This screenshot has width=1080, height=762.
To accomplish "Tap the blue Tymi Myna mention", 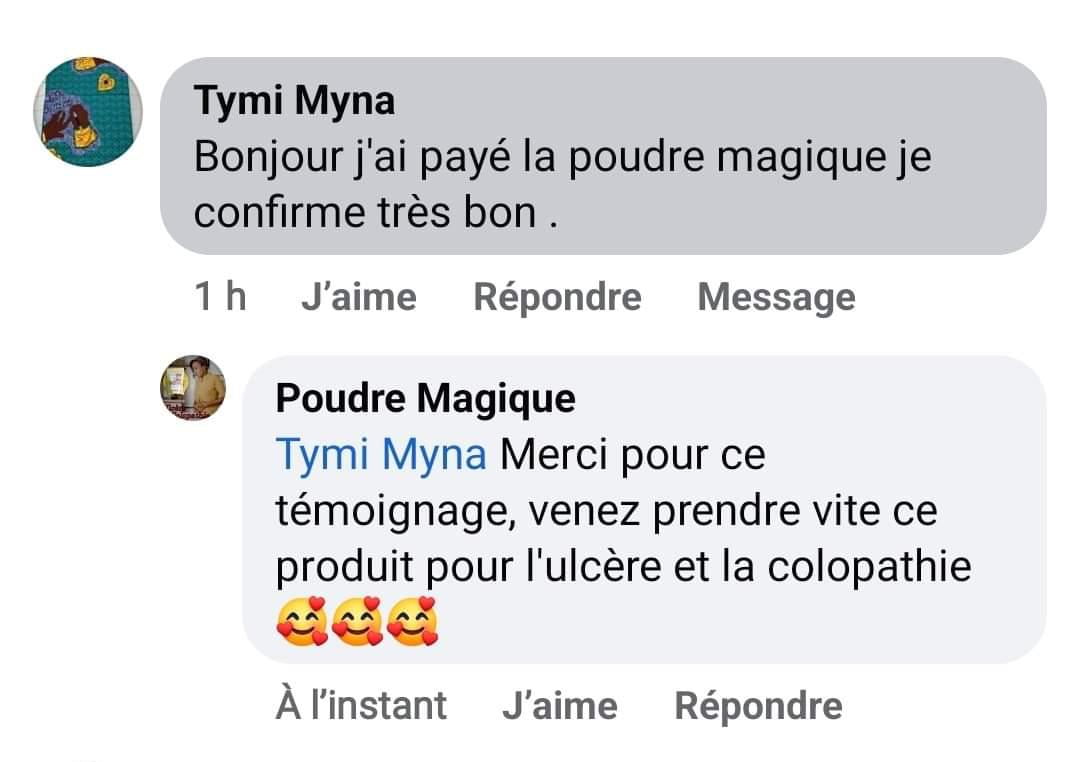I will pyautogui.click(x=380, y=455).
